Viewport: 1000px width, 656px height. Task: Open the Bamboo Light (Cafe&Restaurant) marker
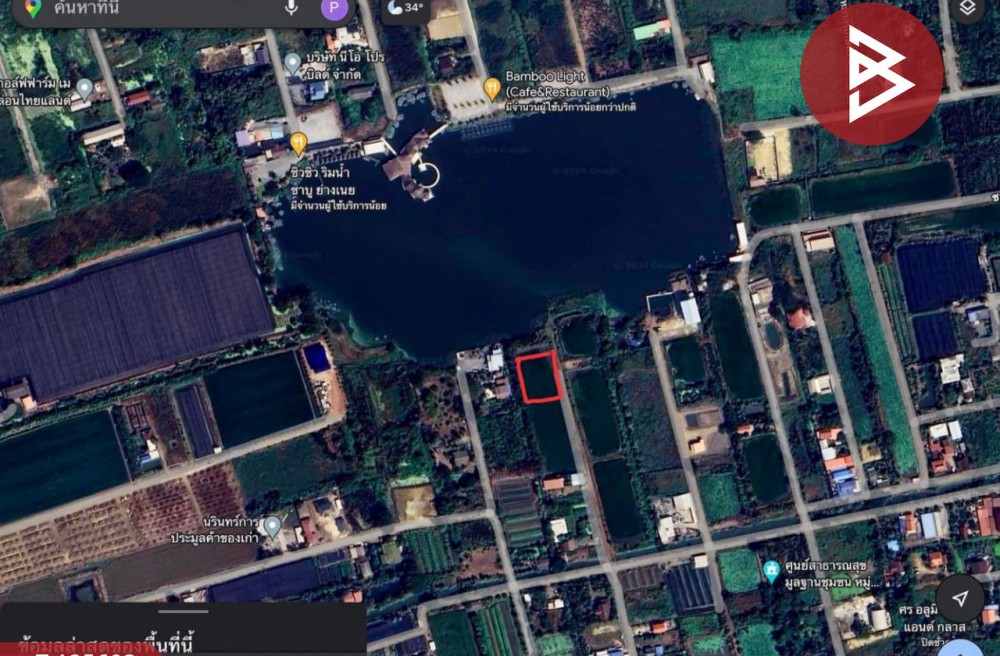click(492, 88)
